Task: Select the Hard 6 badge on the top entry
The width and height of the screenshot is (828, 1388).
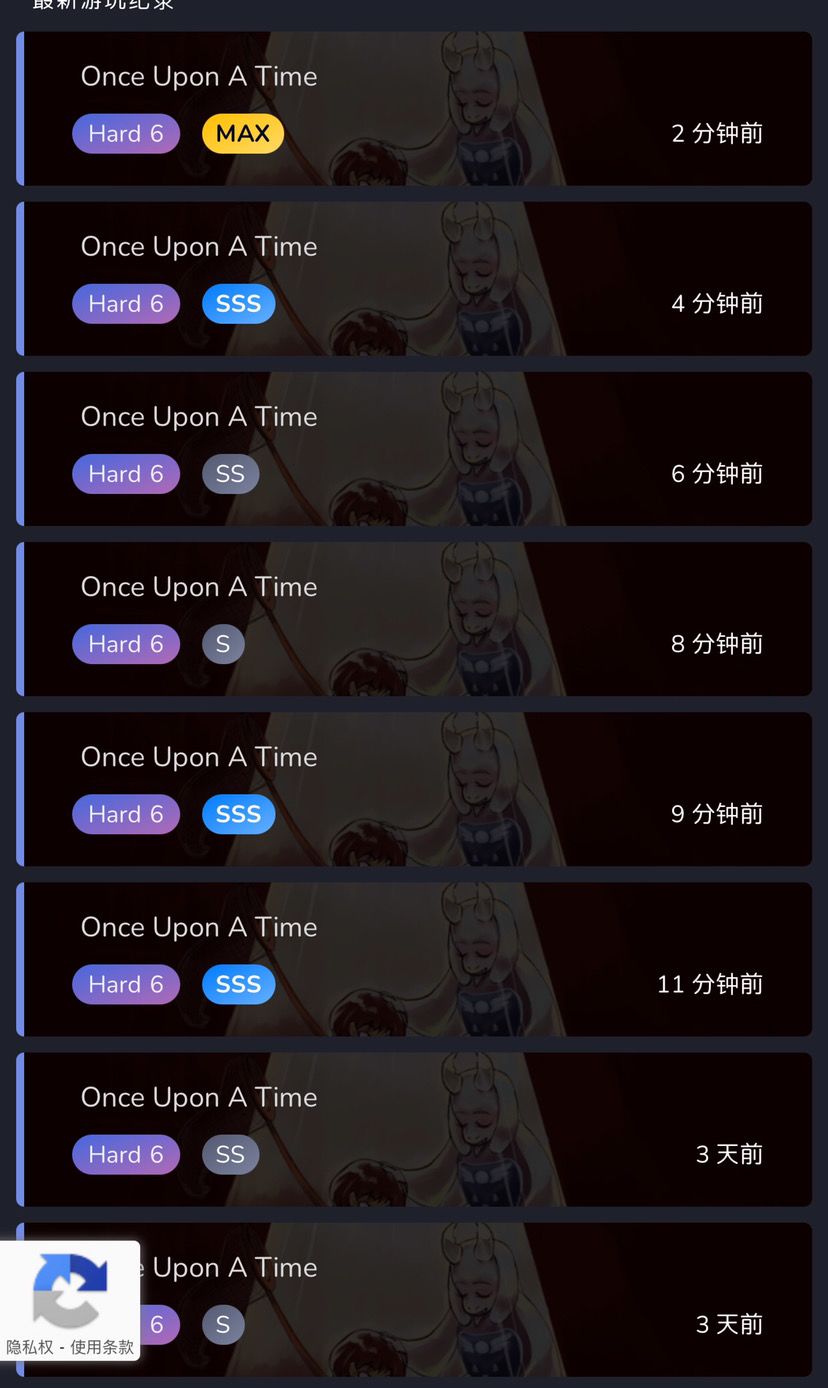Action: pos(126,131)
